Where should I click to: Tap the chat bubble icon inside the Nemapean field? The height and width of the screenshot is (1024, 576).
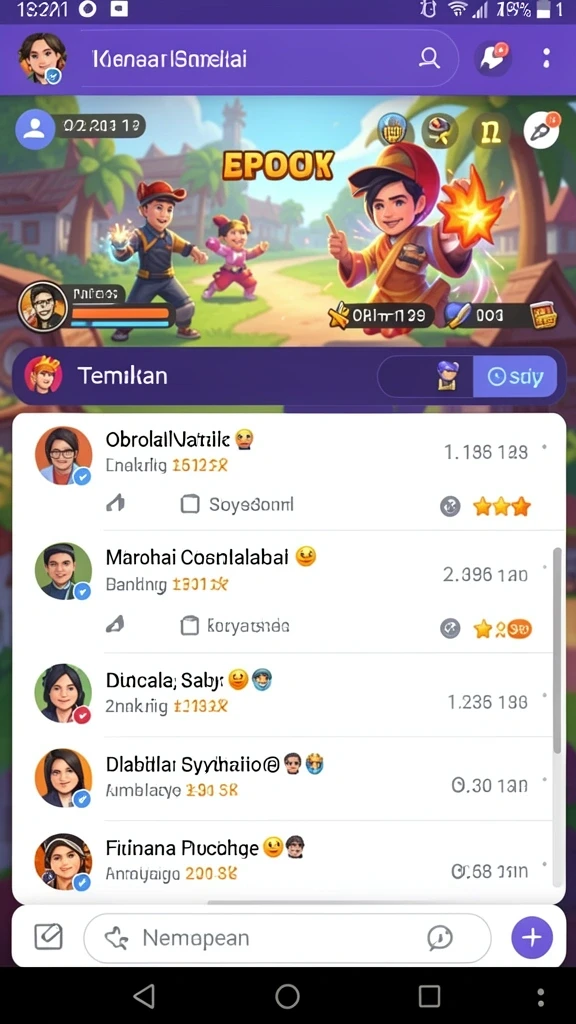point(440,938)
